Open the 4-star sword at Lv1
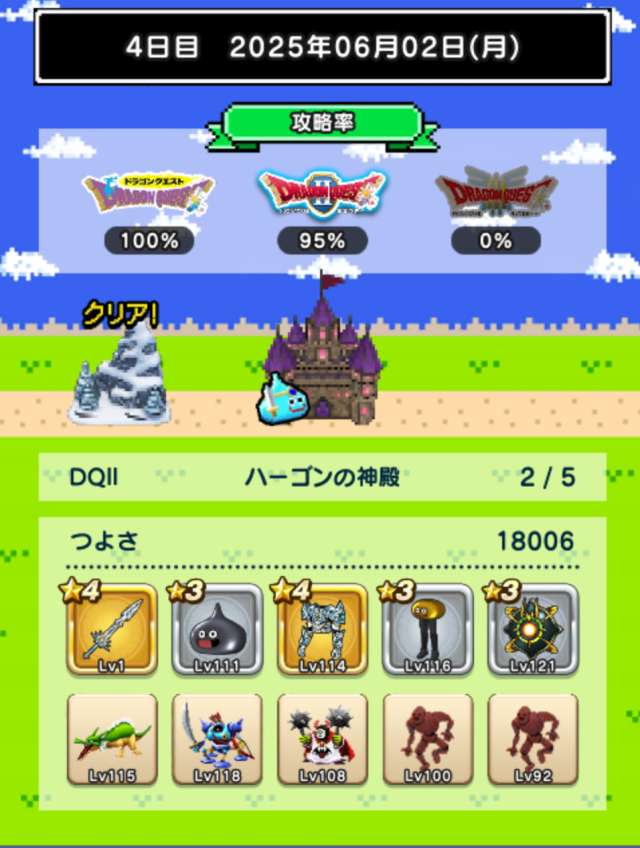640x848 pixels. (x=112, y=629)
